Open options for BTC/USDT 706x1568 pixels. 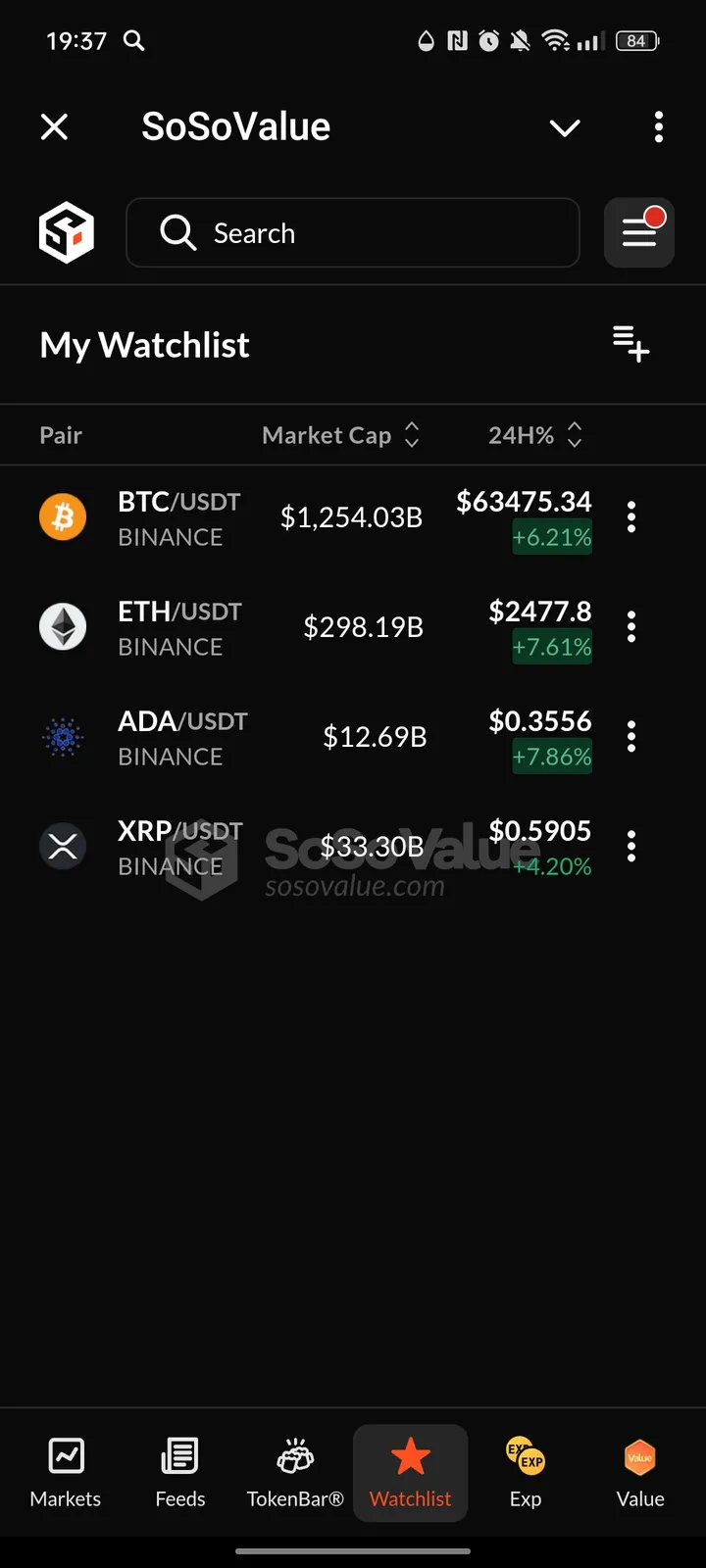(x=631, y=516)
